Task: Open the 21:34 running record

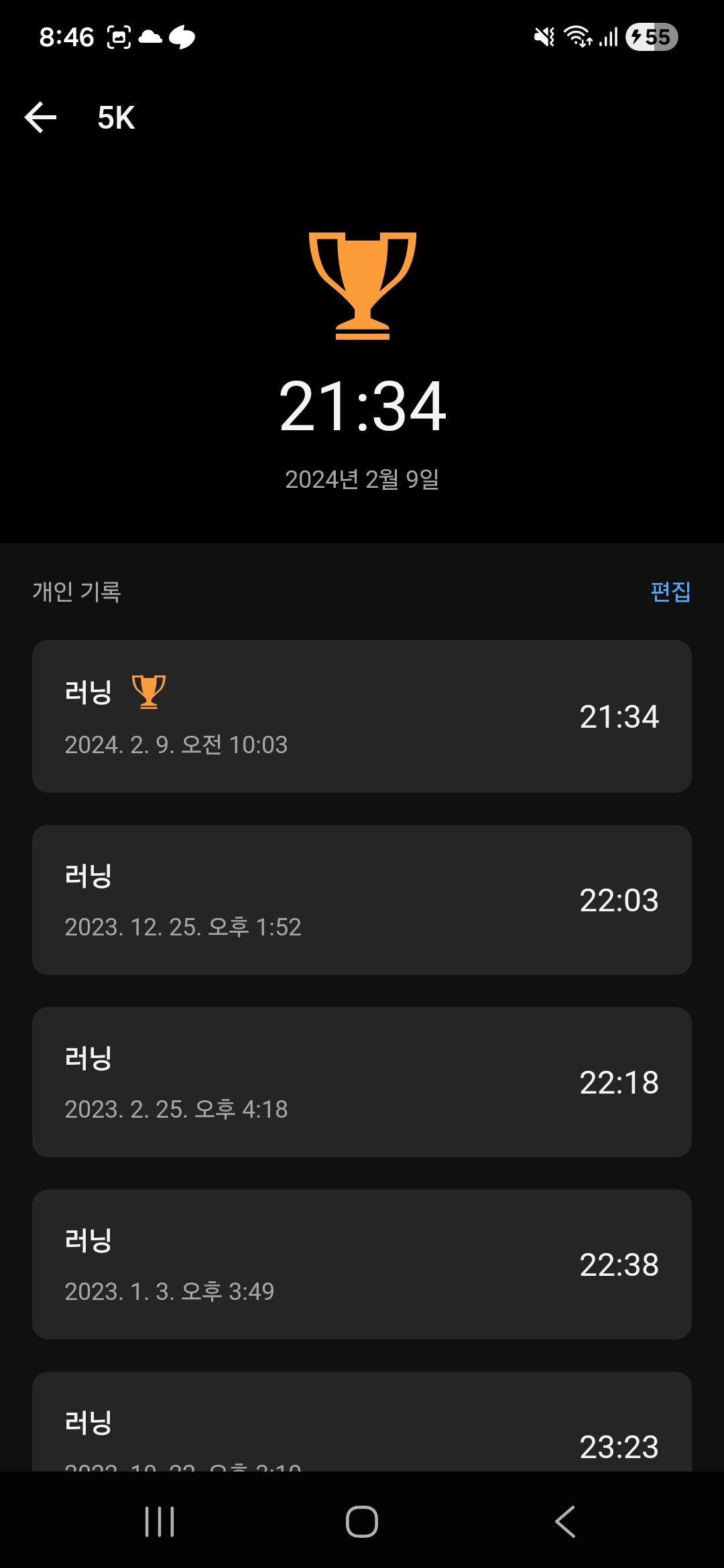Action: tap(362, 716)
